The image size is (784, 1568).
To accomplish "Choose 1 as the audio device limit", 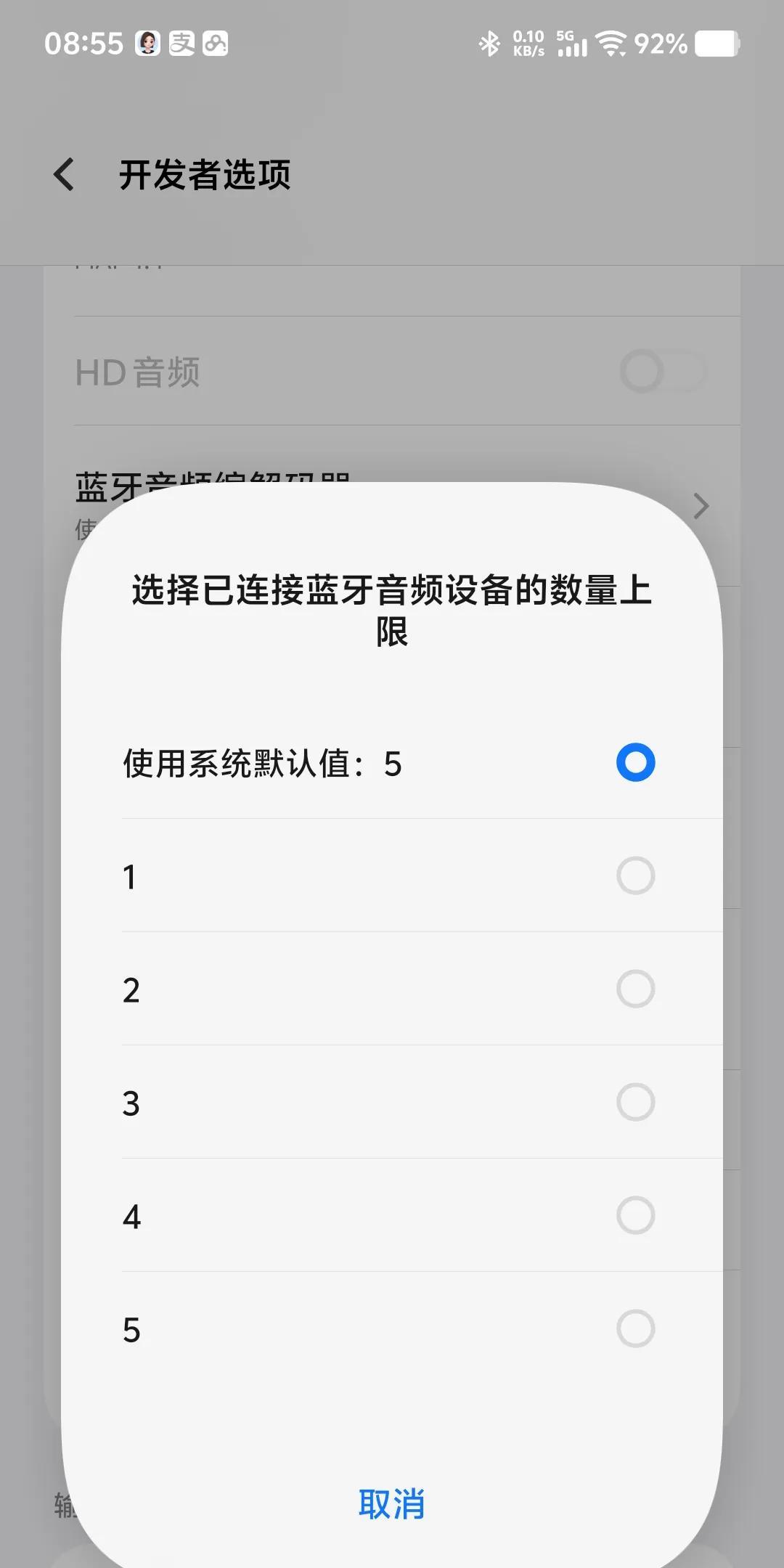I will [x=392, y=875].
